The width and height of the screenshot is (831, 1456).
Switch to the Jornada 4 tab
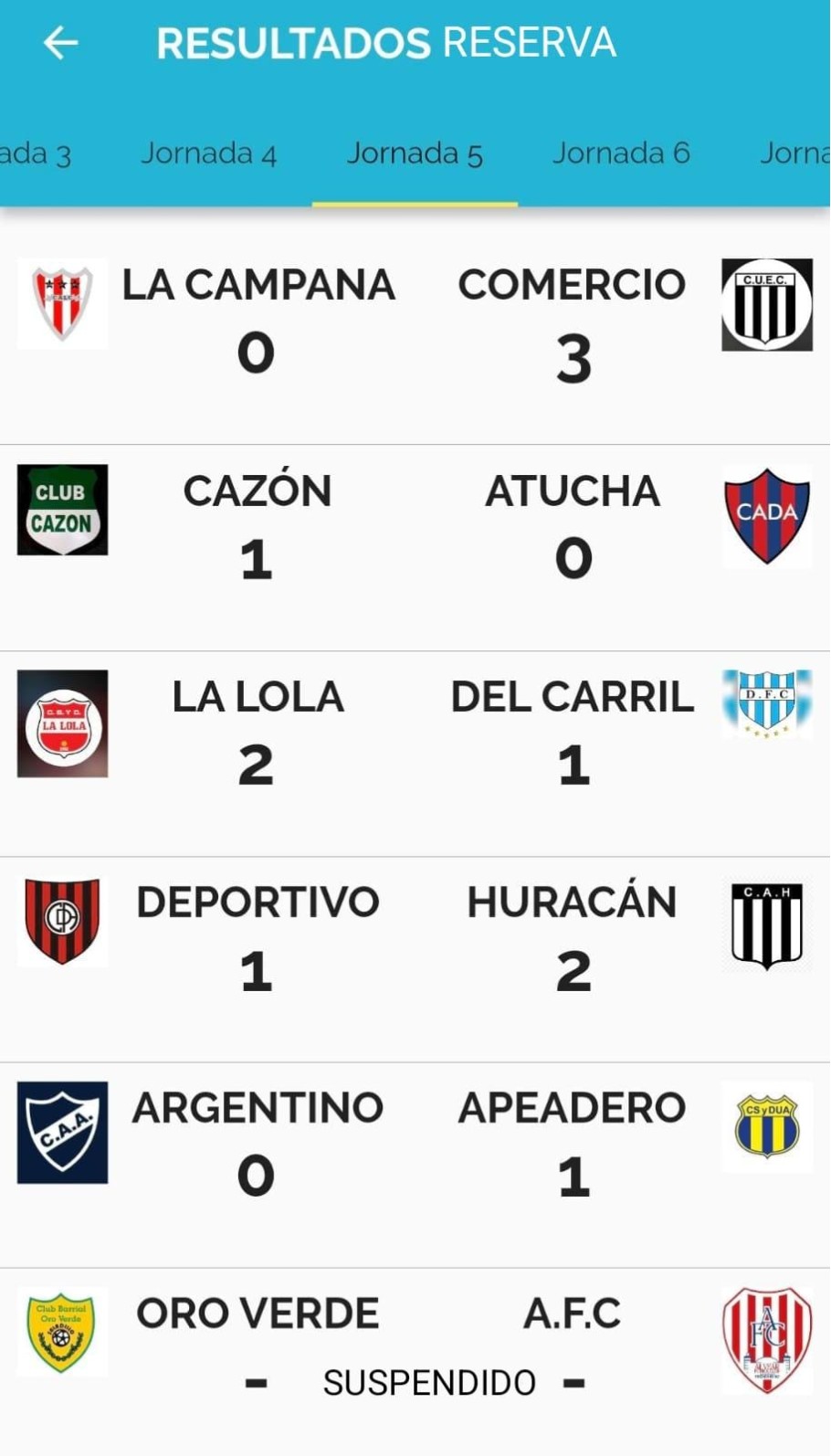[x=208, y=153]
